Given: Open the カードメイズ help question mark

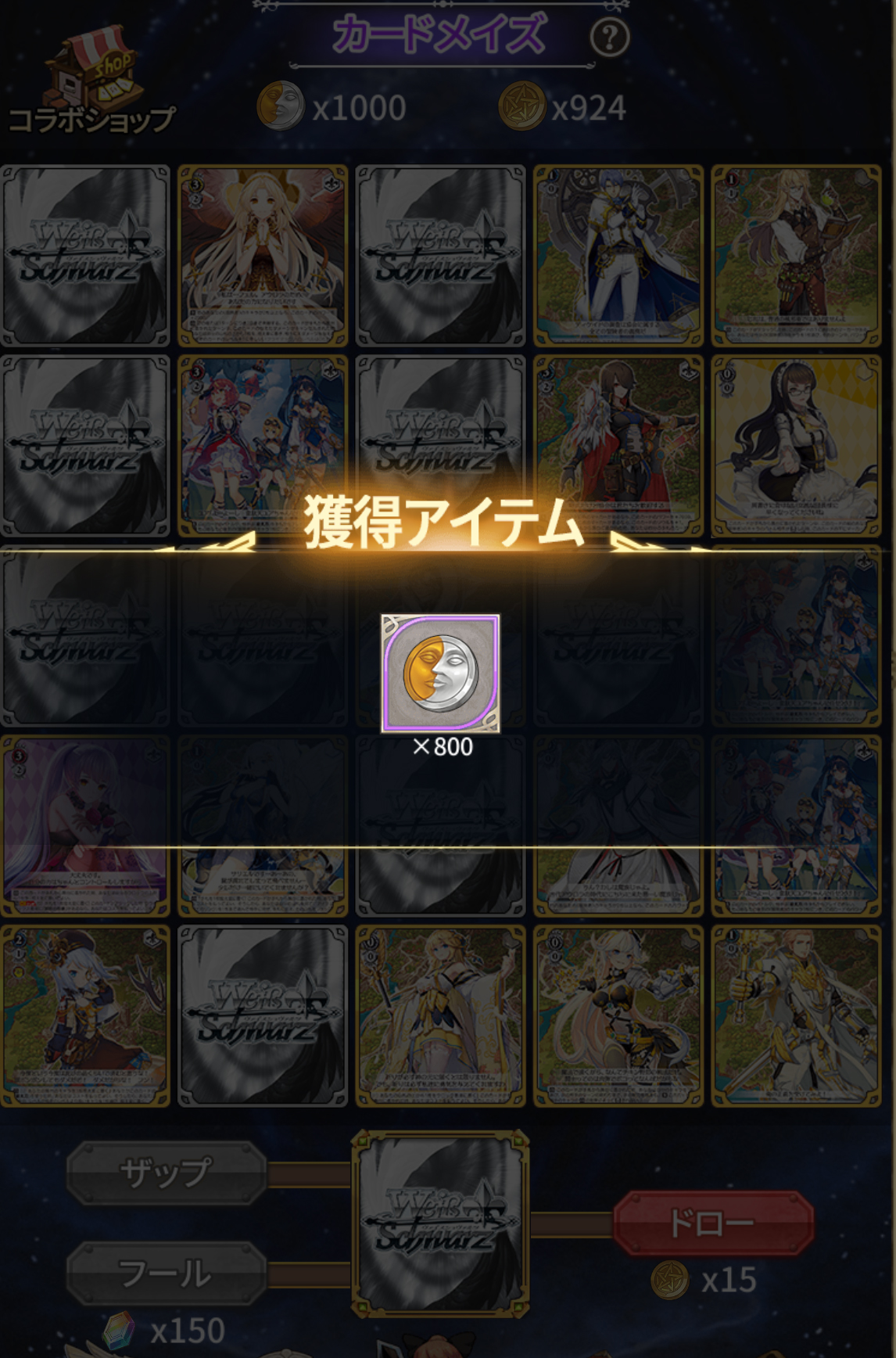Looking at the screenshot, I should tap(609, 37).
